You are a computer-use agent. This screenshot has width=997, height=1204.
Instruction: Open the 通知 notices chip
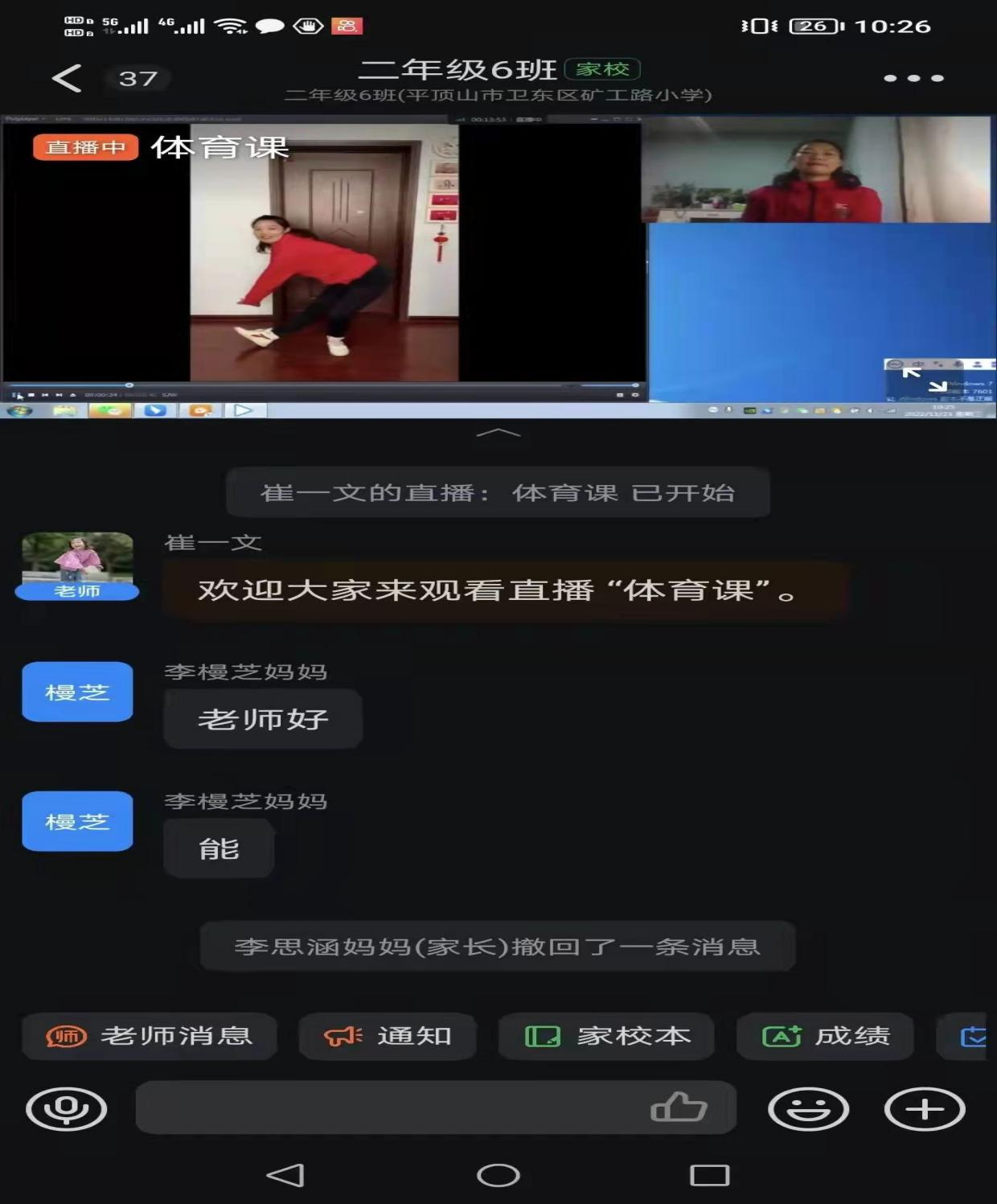(x=388, y=1036)
